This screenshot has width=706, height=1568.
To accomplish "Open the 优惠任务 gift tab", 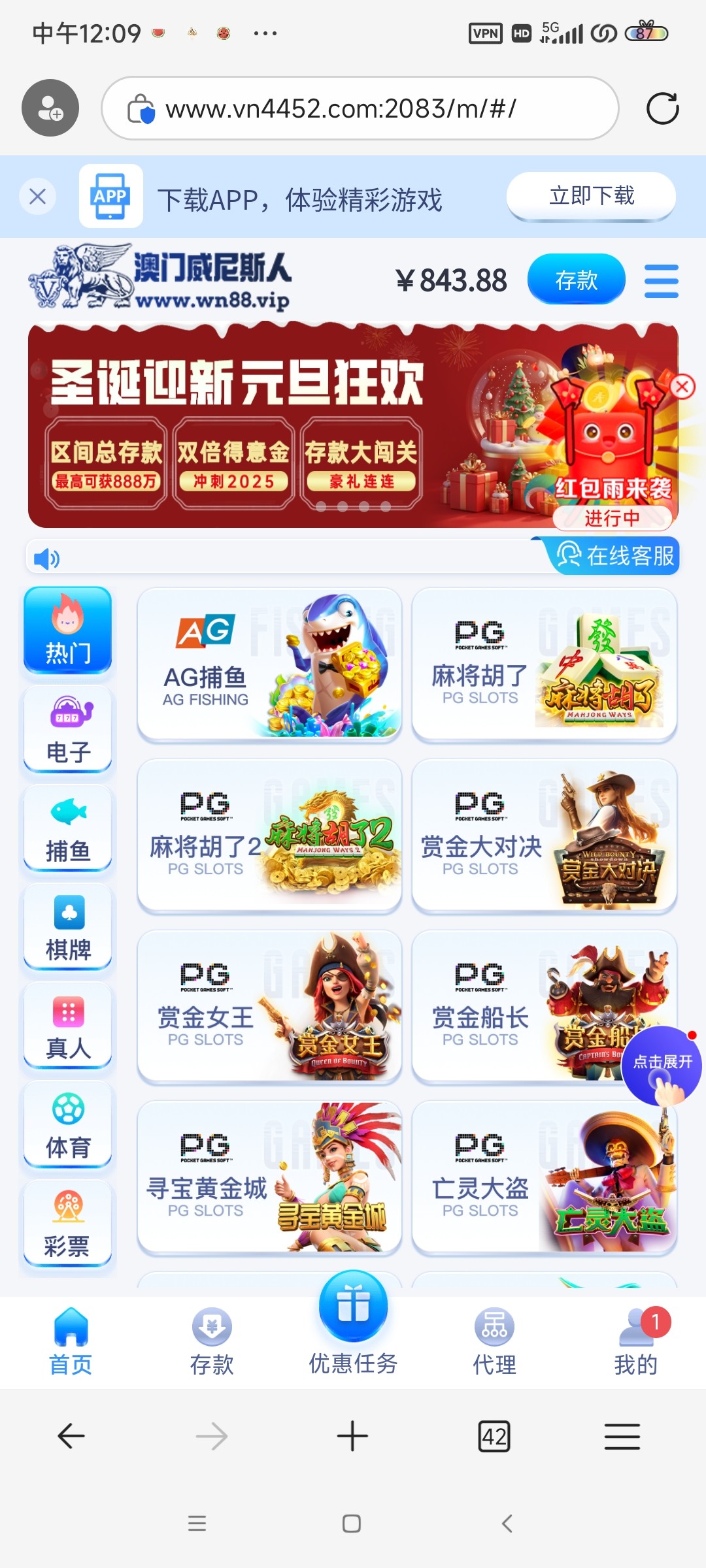I will pyautogui.click(x=353, y=1326).
